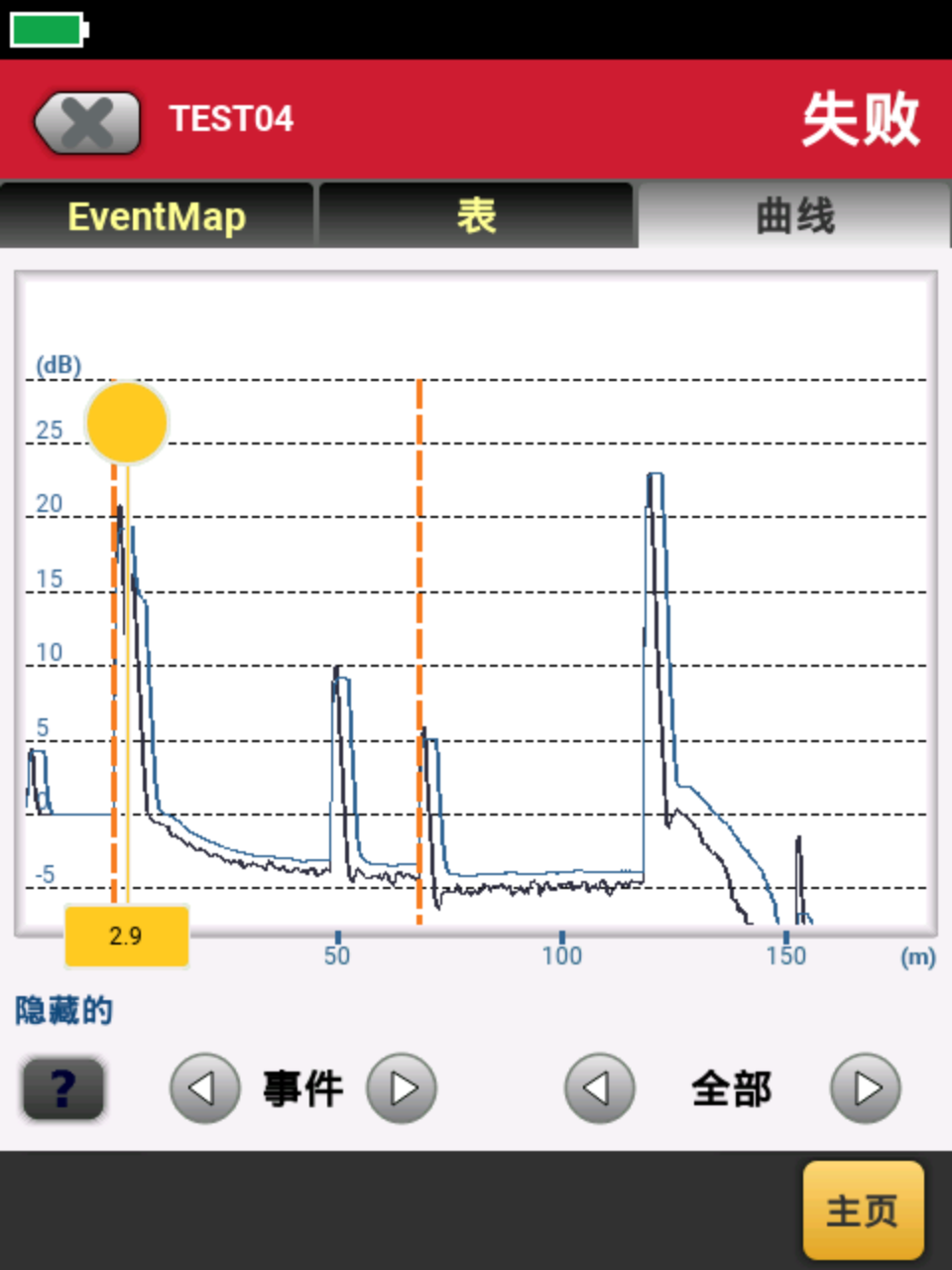Switch to the EventMap tab

[x=157, y=215]
